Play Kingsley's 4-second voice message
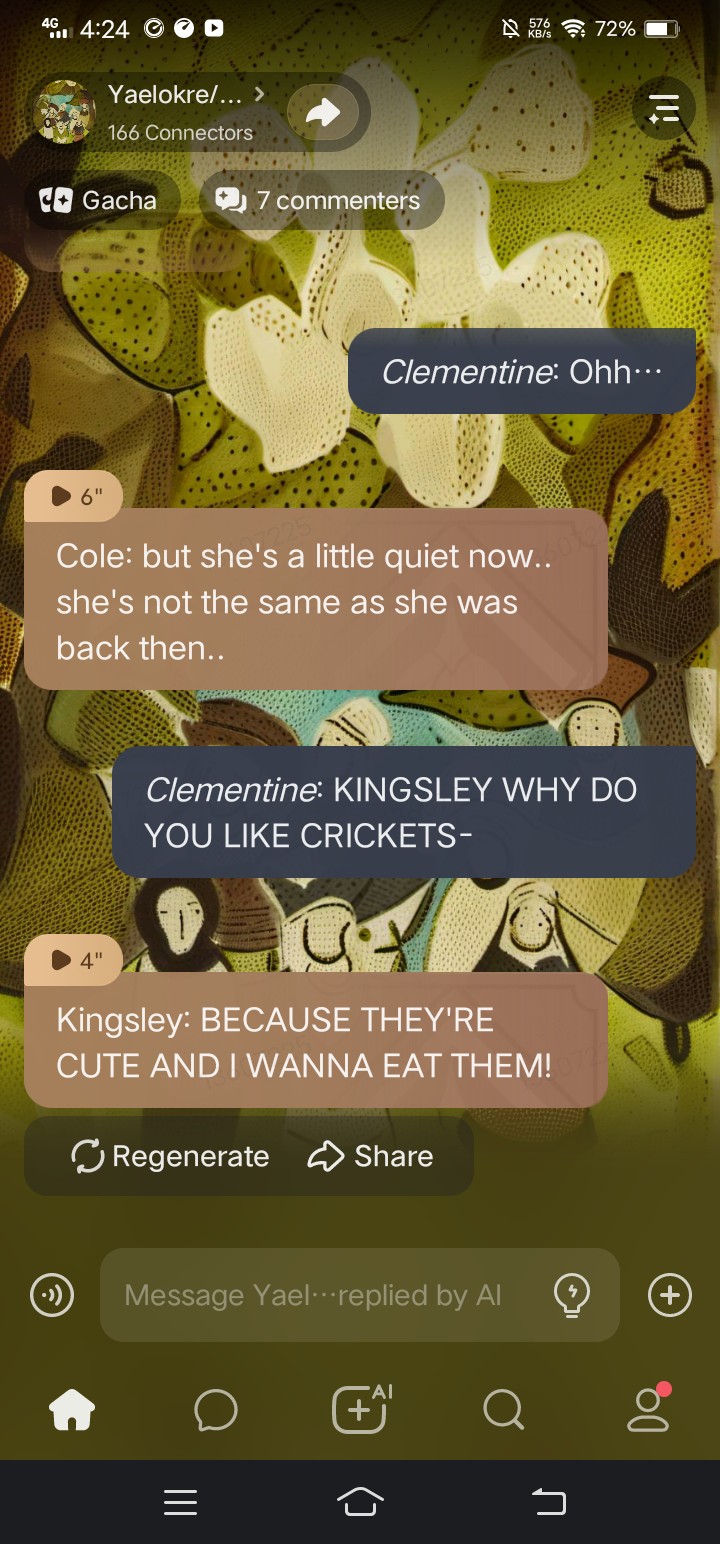This screenshot has height=1544, width=720. 74,960
